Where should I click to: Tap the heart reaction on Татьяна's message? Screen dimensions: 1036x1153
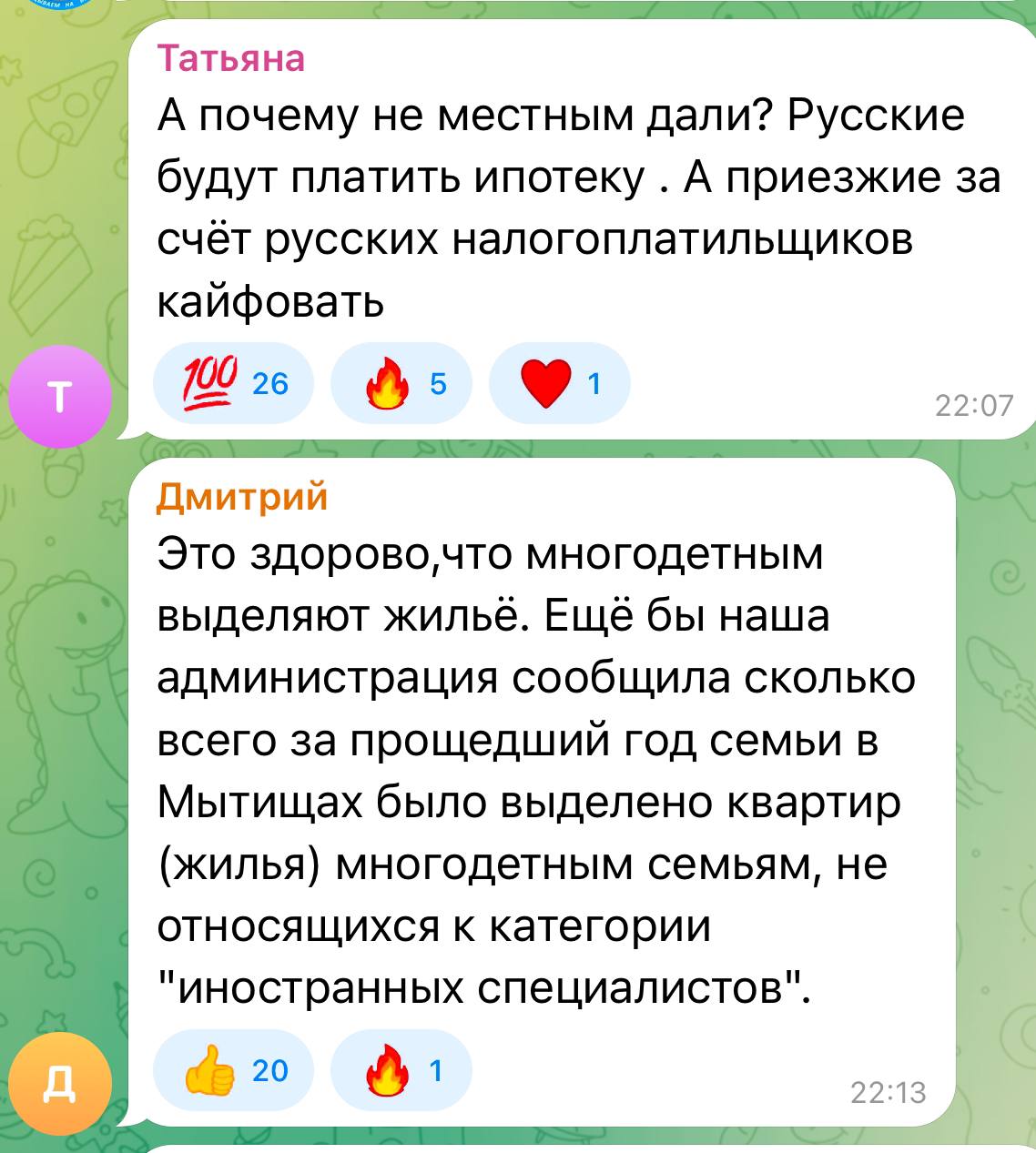click(559, 383)
